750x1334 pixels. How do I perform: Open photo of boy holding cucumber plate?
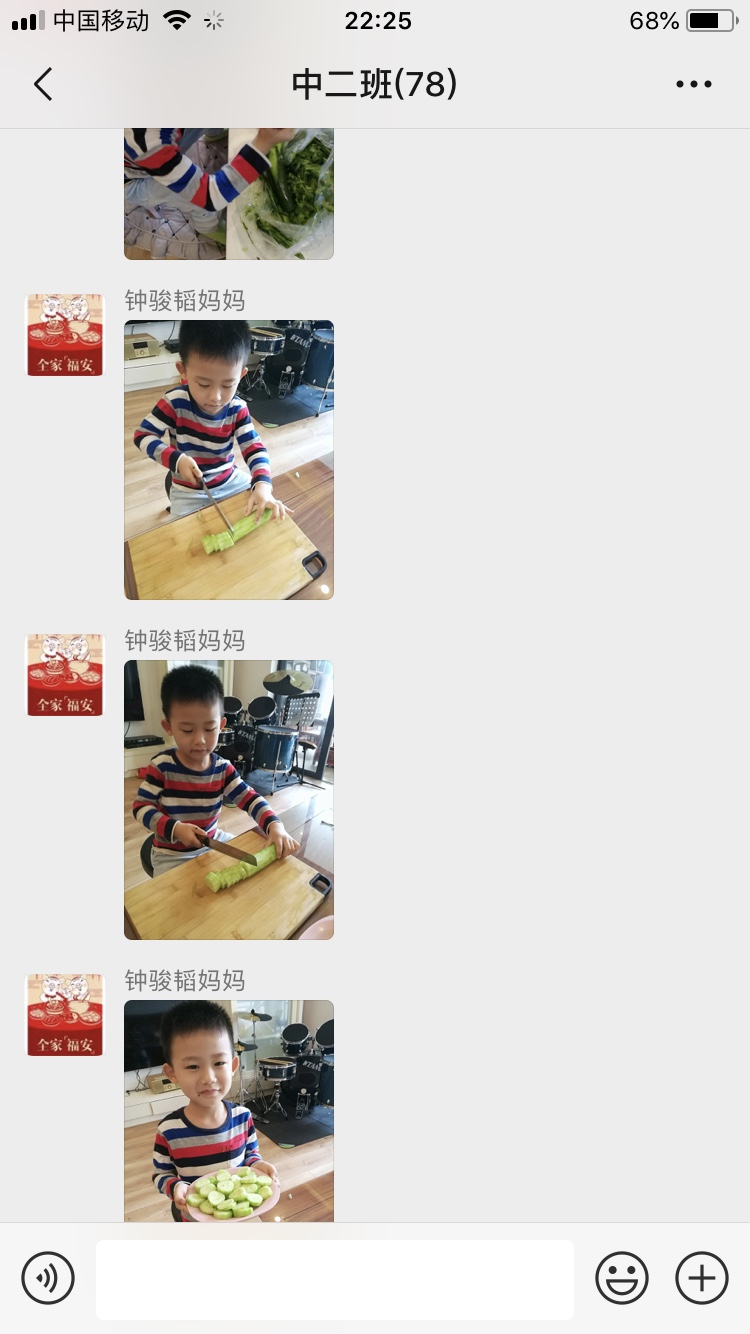[x=229, y=1110]
